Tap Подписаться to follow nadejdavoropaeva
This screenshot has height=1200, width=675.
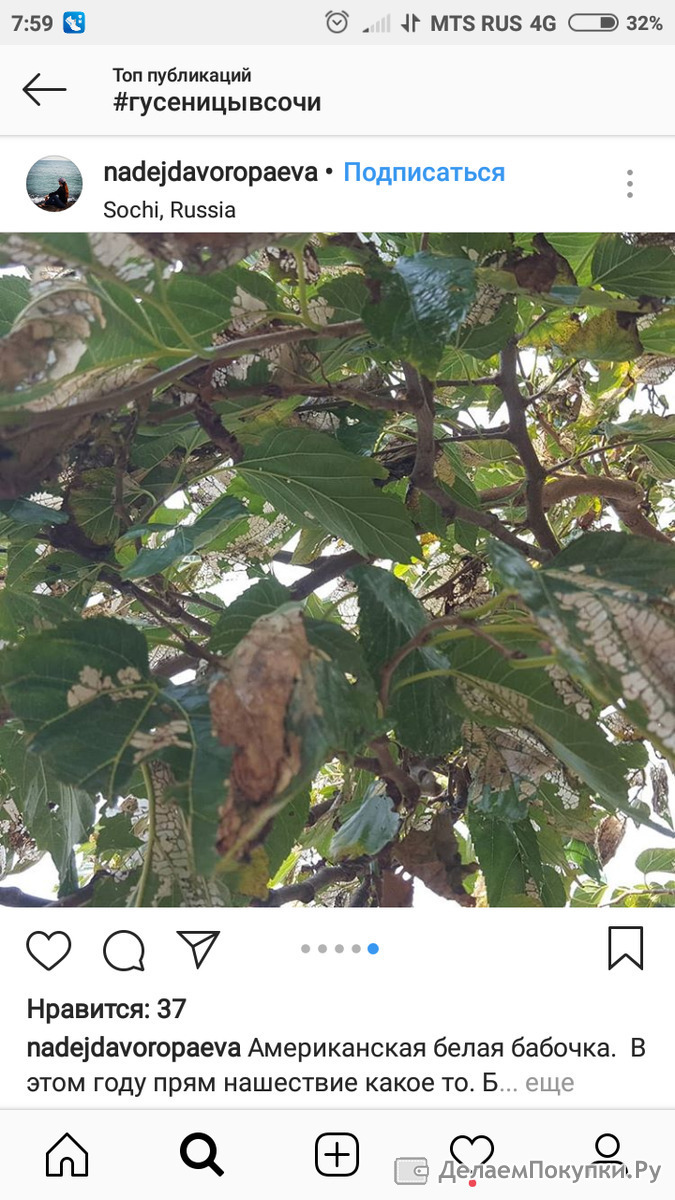pyautogui.click(x=424, y=172)
